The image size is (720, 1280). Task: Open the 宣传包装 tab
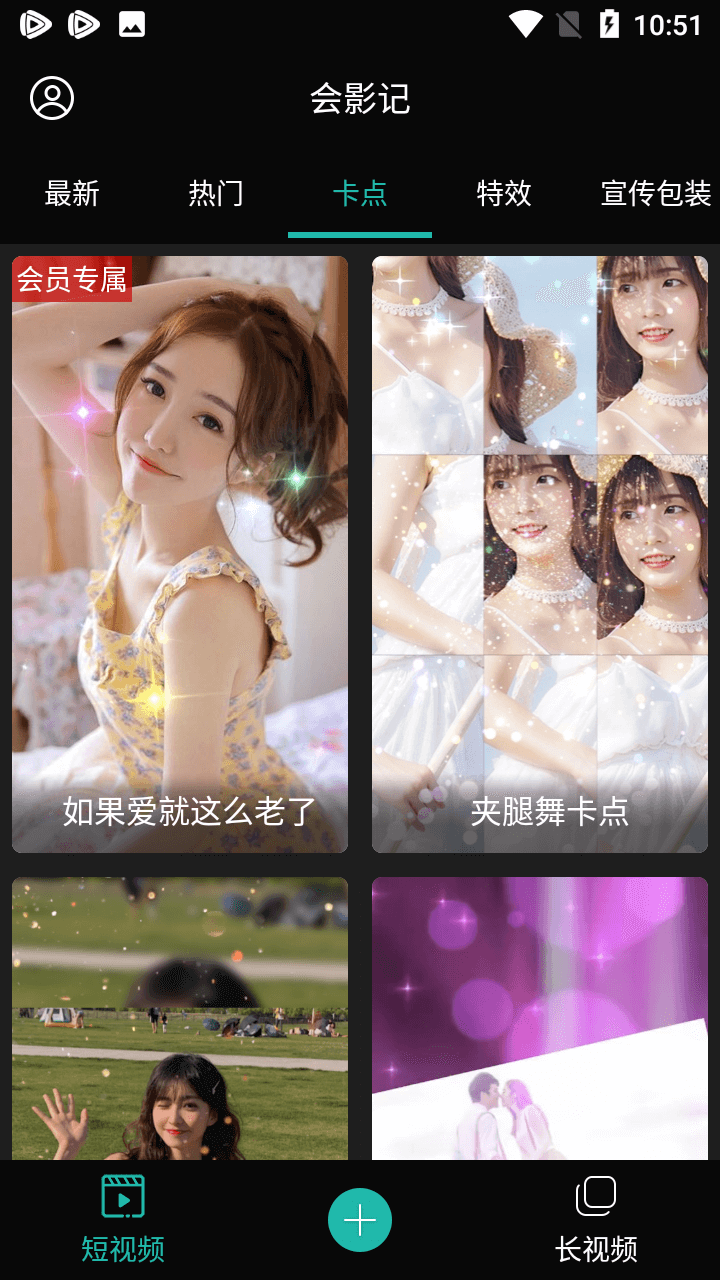(x=656, y=193)
